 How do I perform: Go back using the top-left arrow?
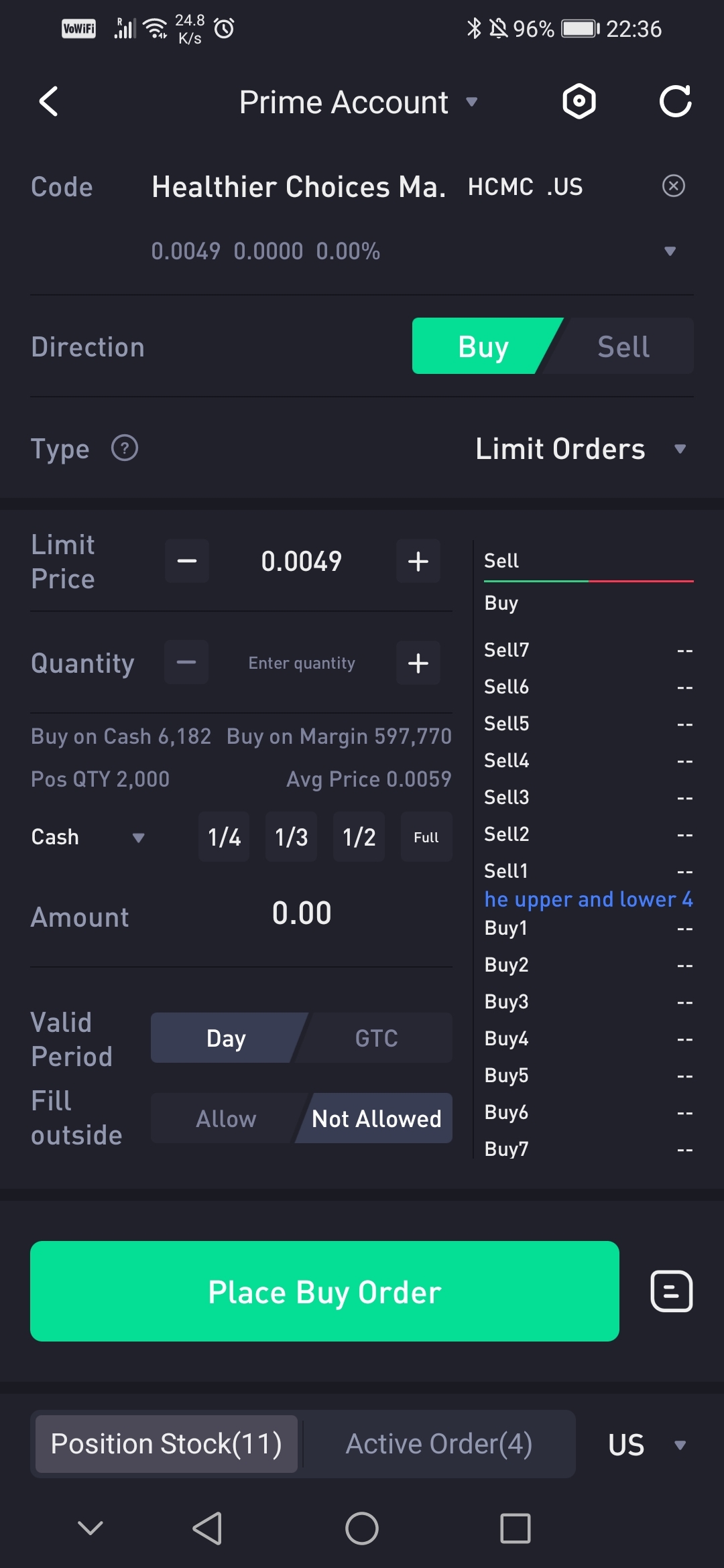click(x=49, y=102)
